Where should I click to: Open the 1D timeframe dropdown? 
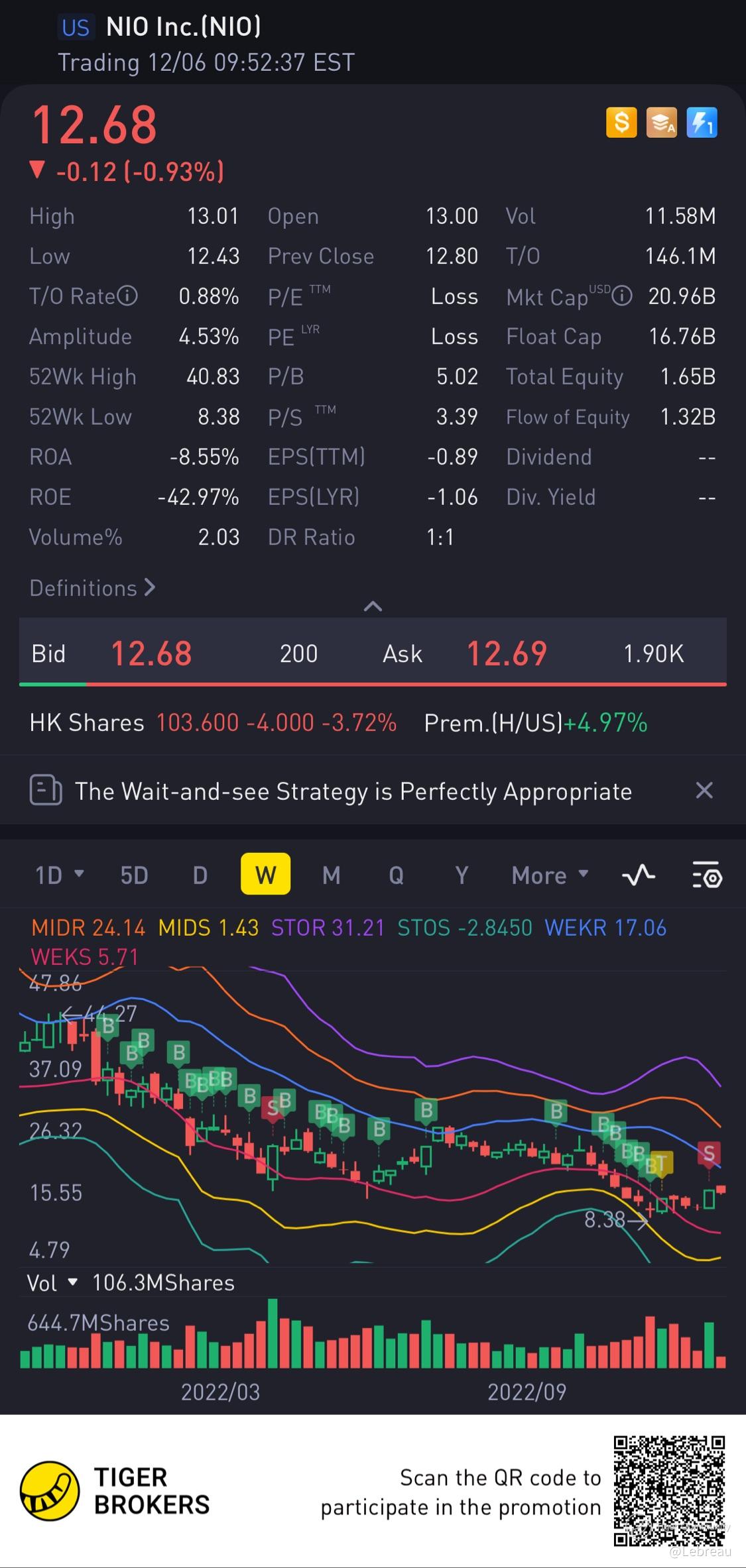pyautogui.click(x=59, y=875)
